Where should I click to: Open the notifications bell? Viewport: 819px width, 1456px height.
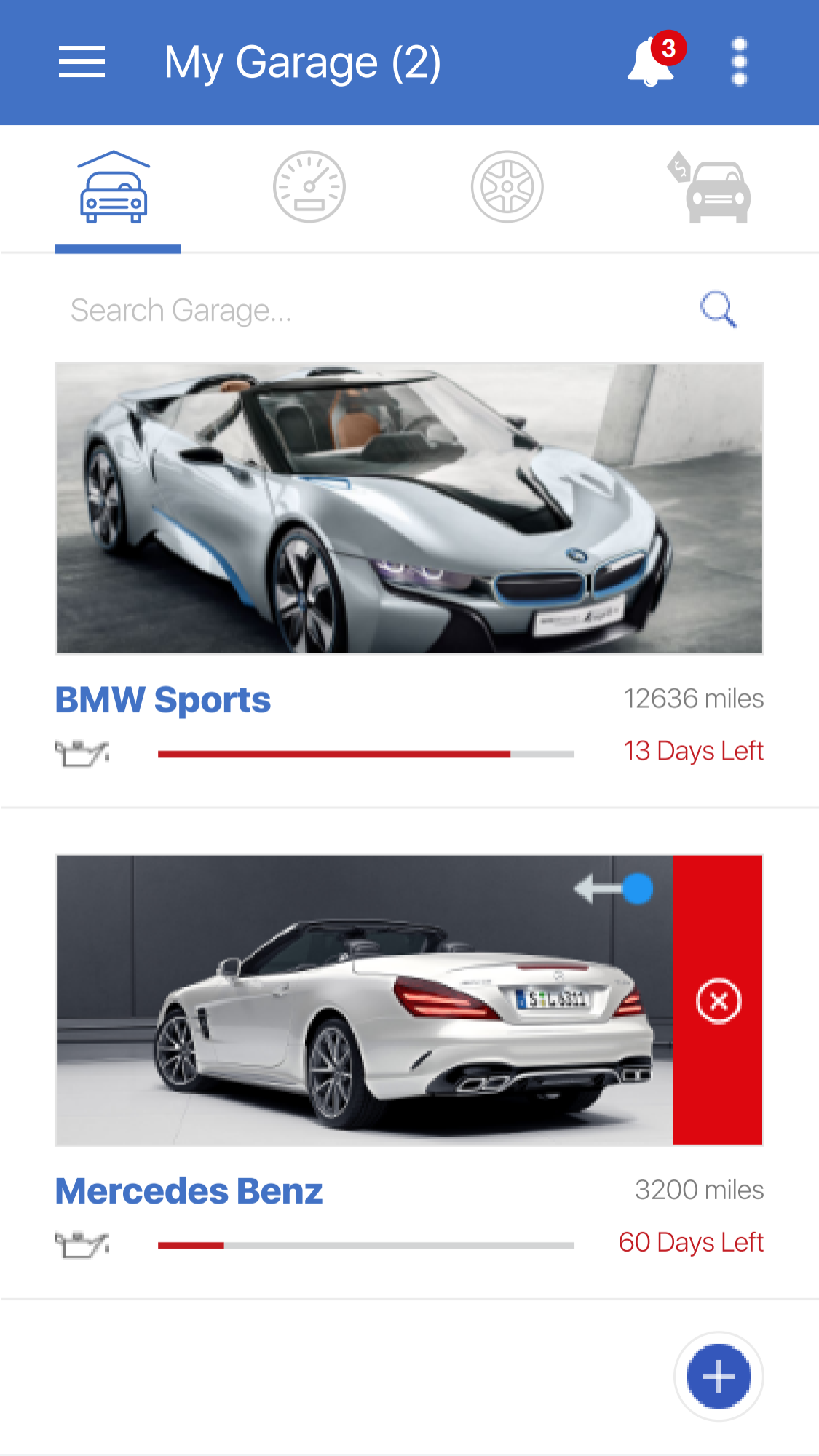tap(650, 63)
